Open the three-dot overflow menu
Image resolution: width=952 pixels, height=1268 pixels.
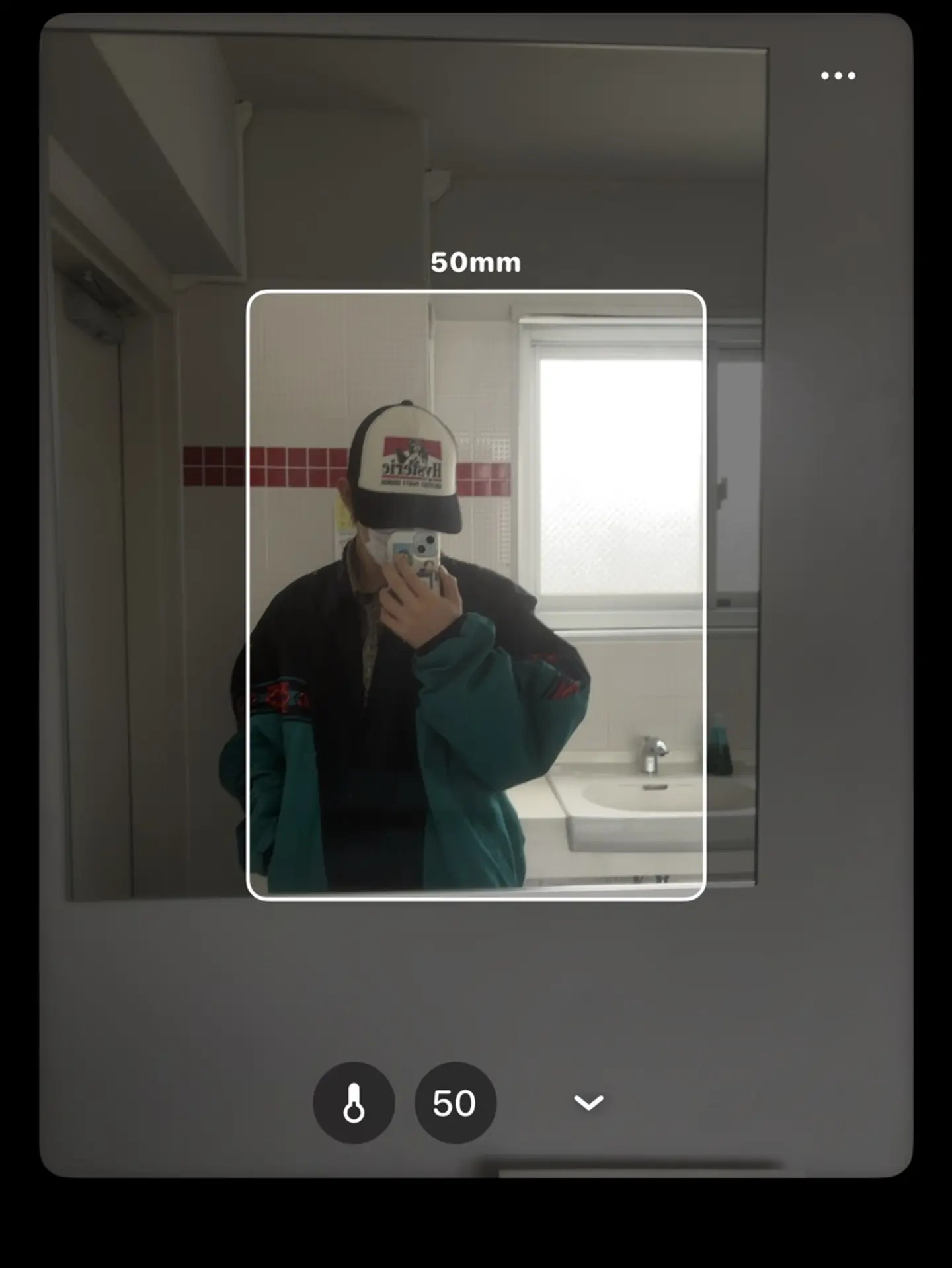(838, 76)
